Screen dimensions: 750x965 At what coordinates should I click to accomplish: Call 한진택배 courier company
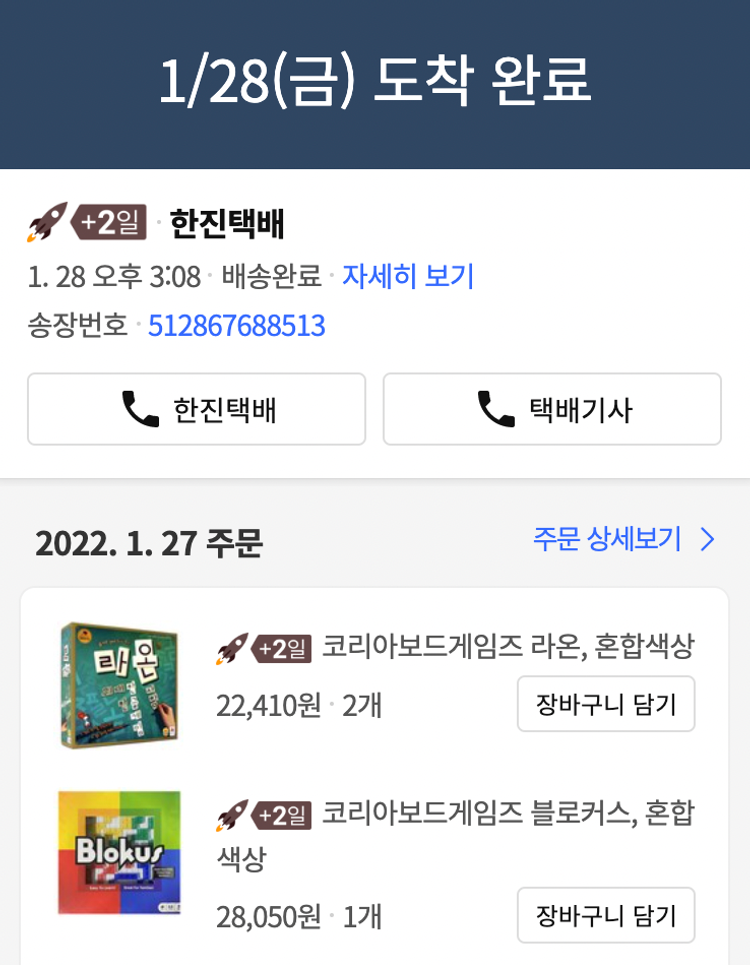197,409
